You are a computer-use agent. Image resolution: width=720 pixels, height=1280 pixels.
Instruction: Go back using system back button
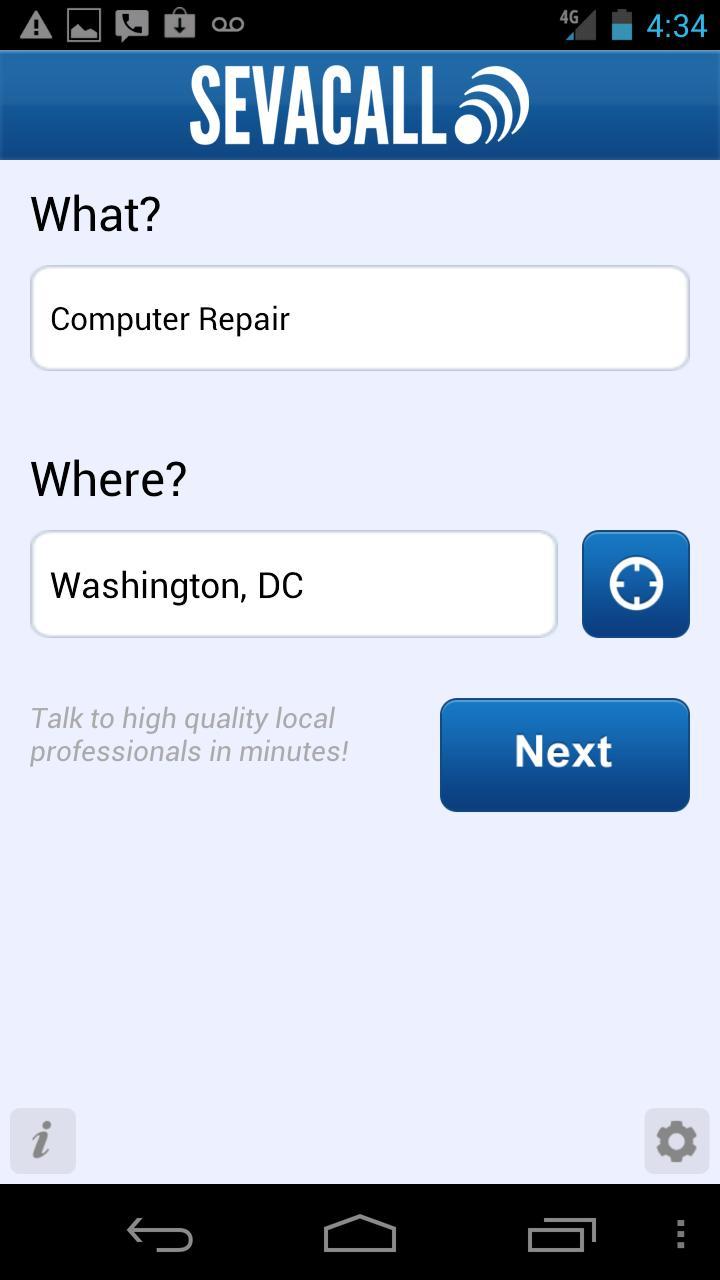click(160, 1235)
